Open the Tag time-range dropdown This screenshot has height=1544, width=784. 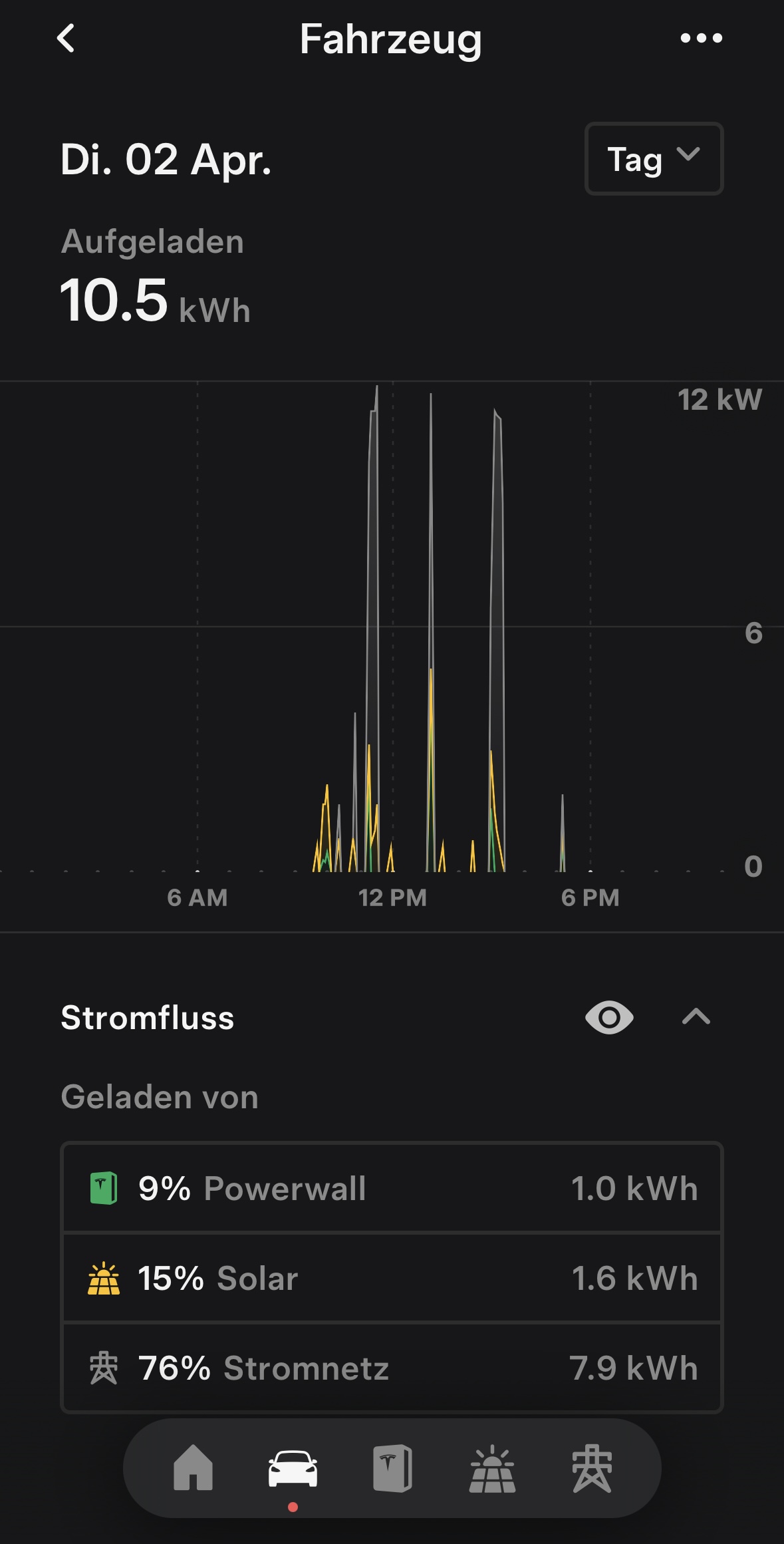tap(654, 159)
